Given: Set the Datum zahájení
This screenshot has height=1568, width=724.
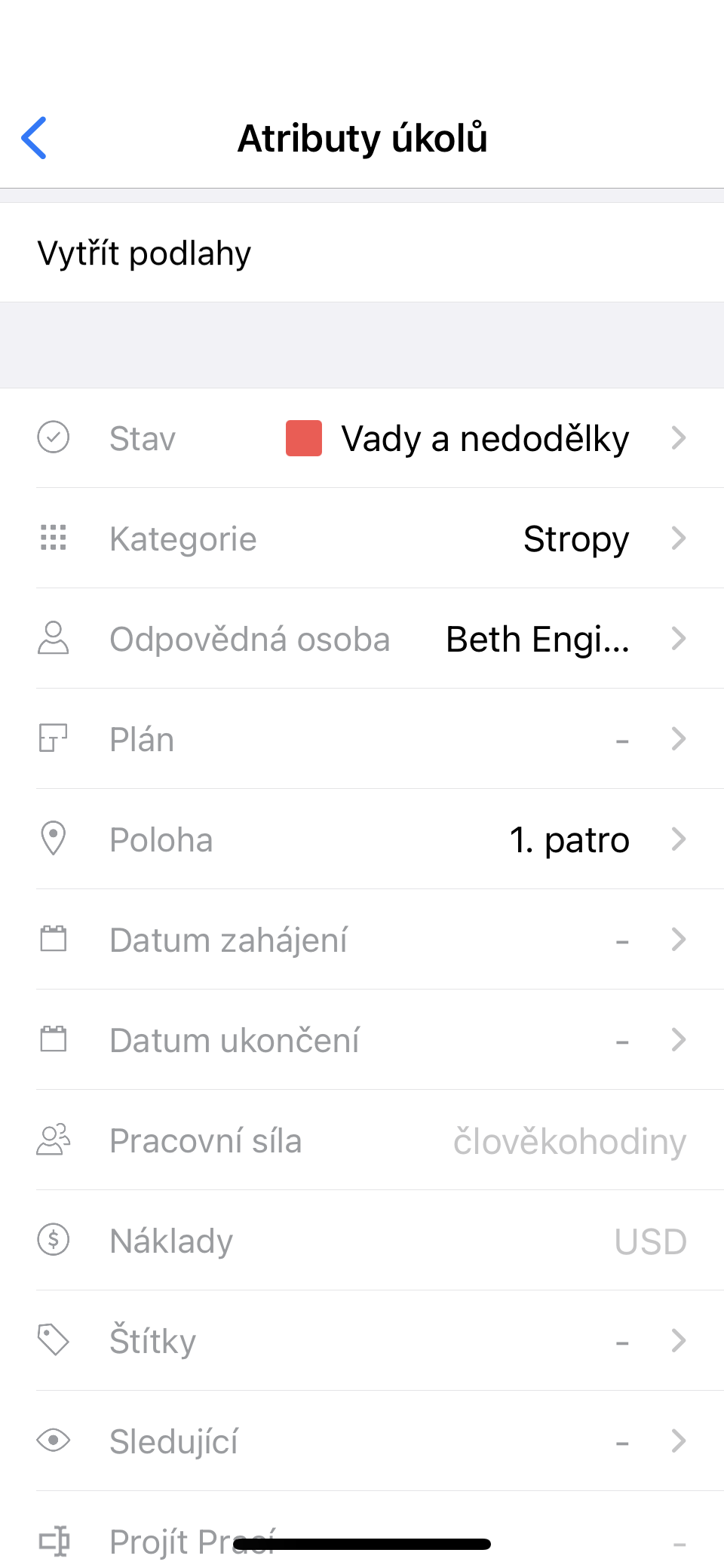Looking at the screenshot, I should pos(362,940).
